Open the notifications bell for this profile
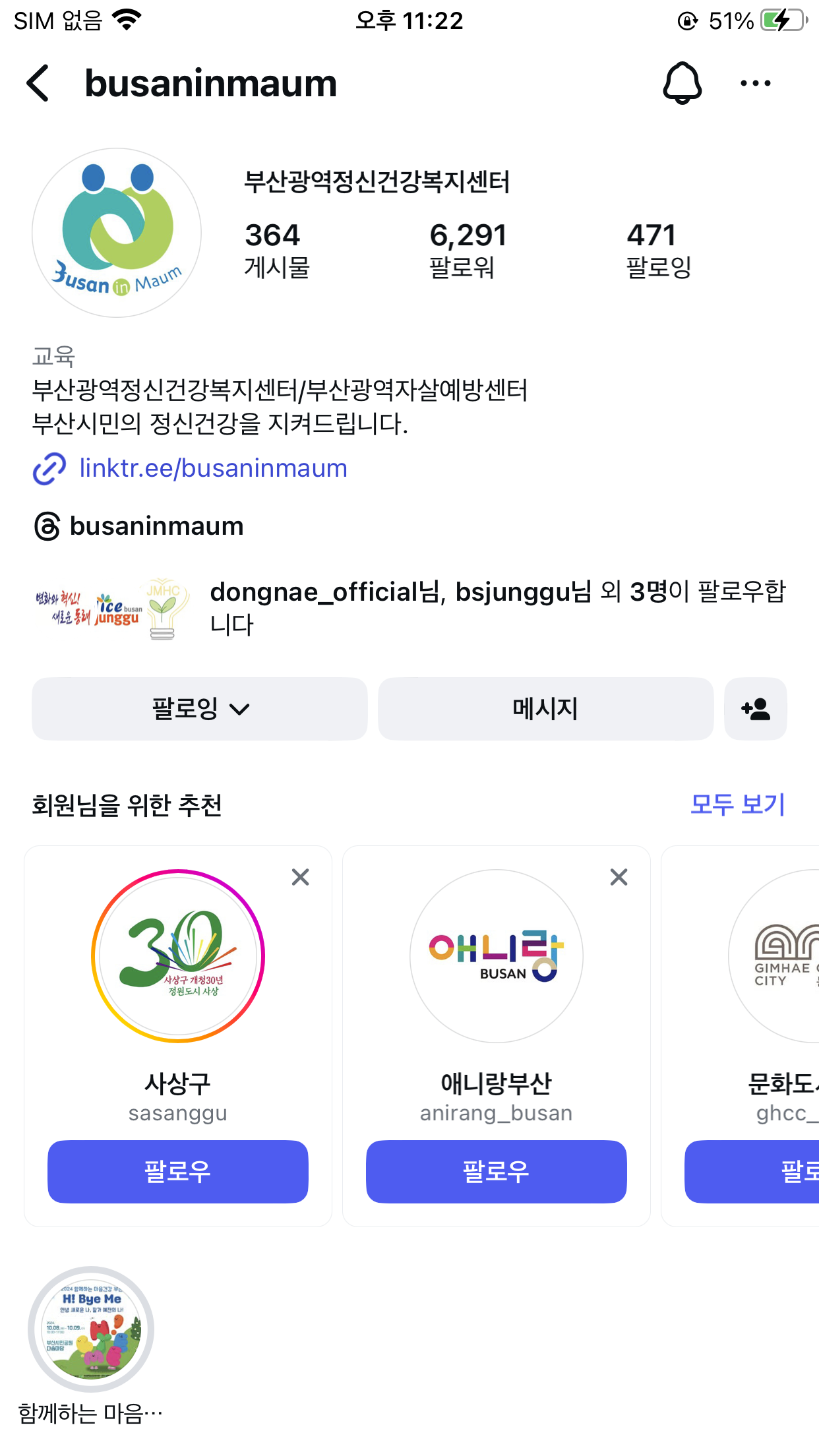819x1456 pixels. coord(682,83)
